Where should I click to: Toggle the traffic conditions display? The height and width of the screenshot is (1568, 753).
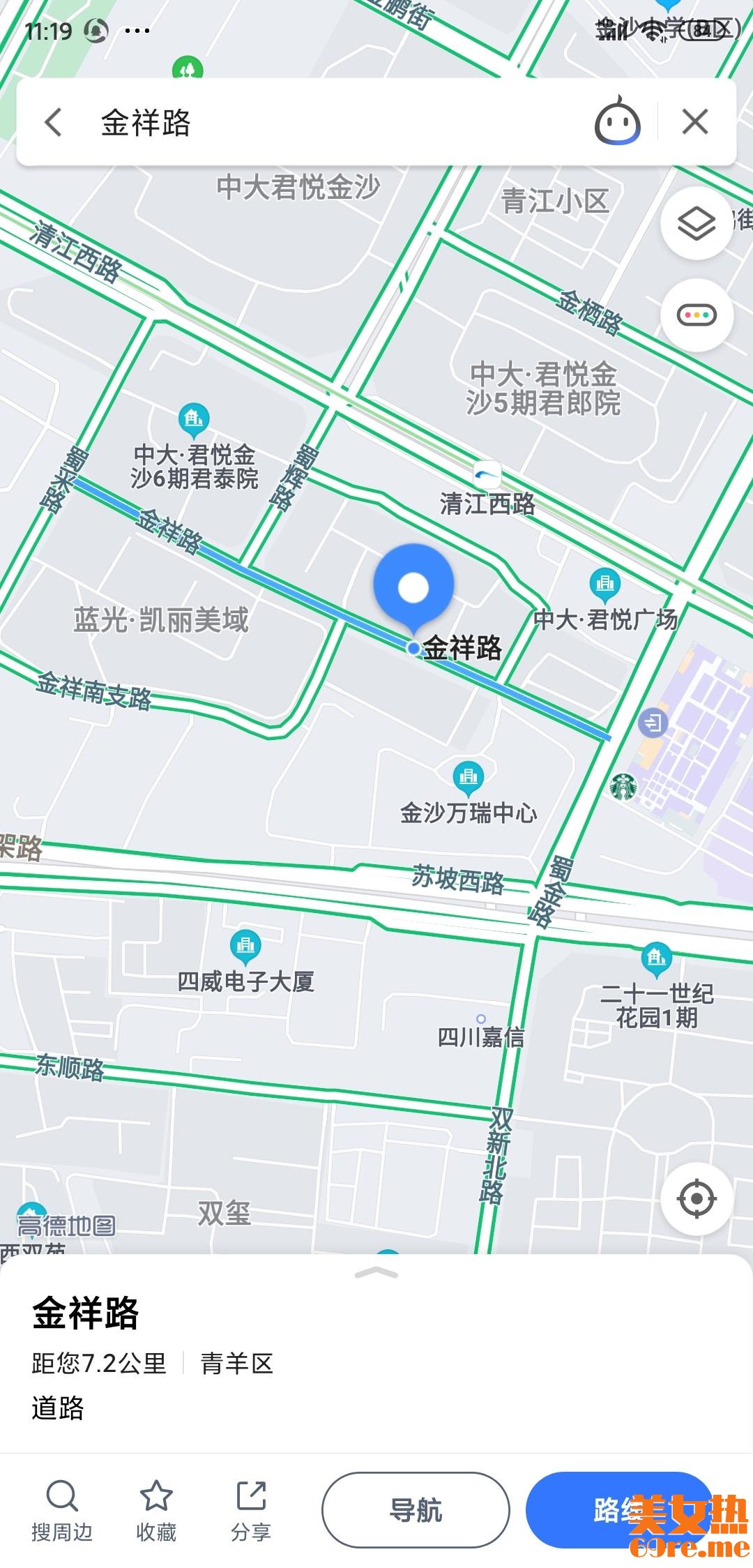697,315
